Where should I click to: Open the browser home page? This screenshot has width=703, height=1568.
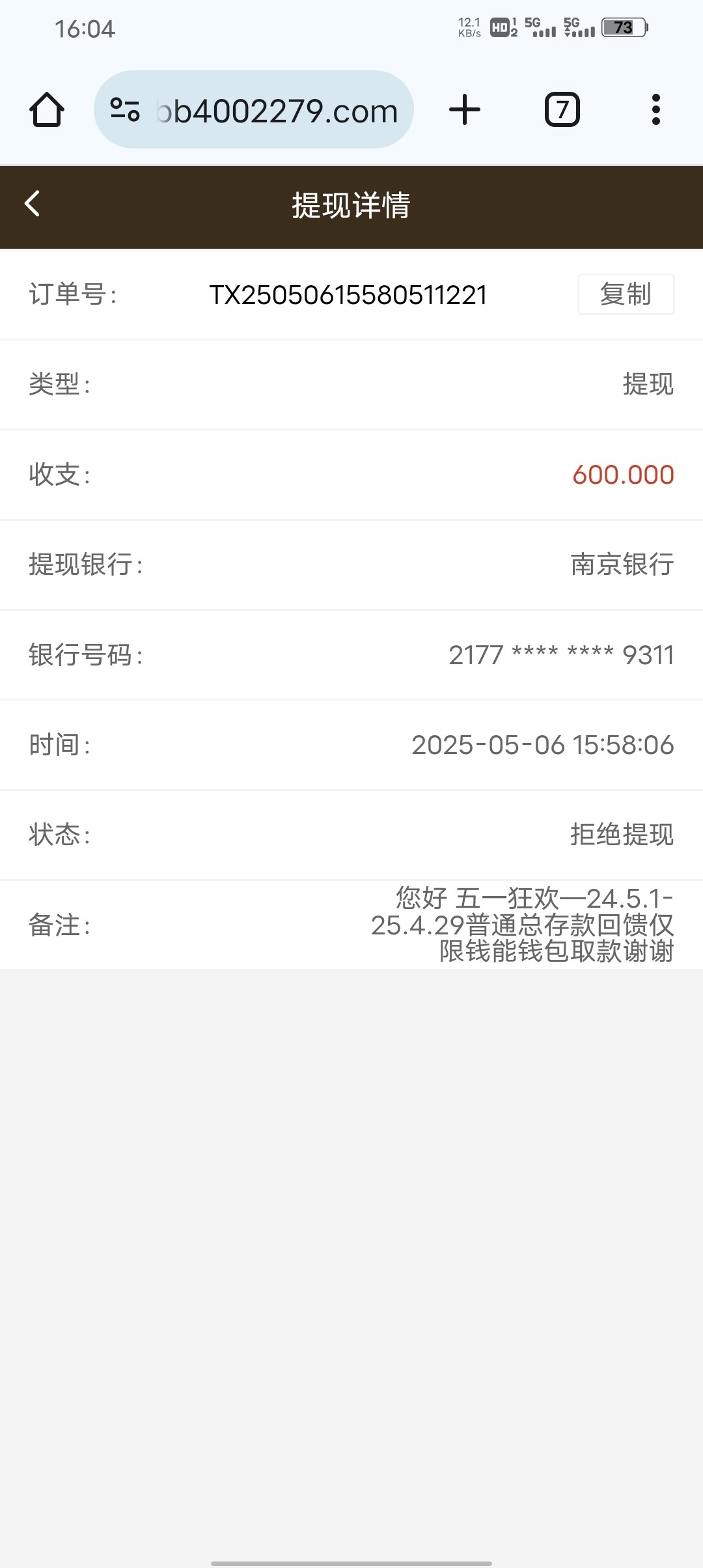47,109
